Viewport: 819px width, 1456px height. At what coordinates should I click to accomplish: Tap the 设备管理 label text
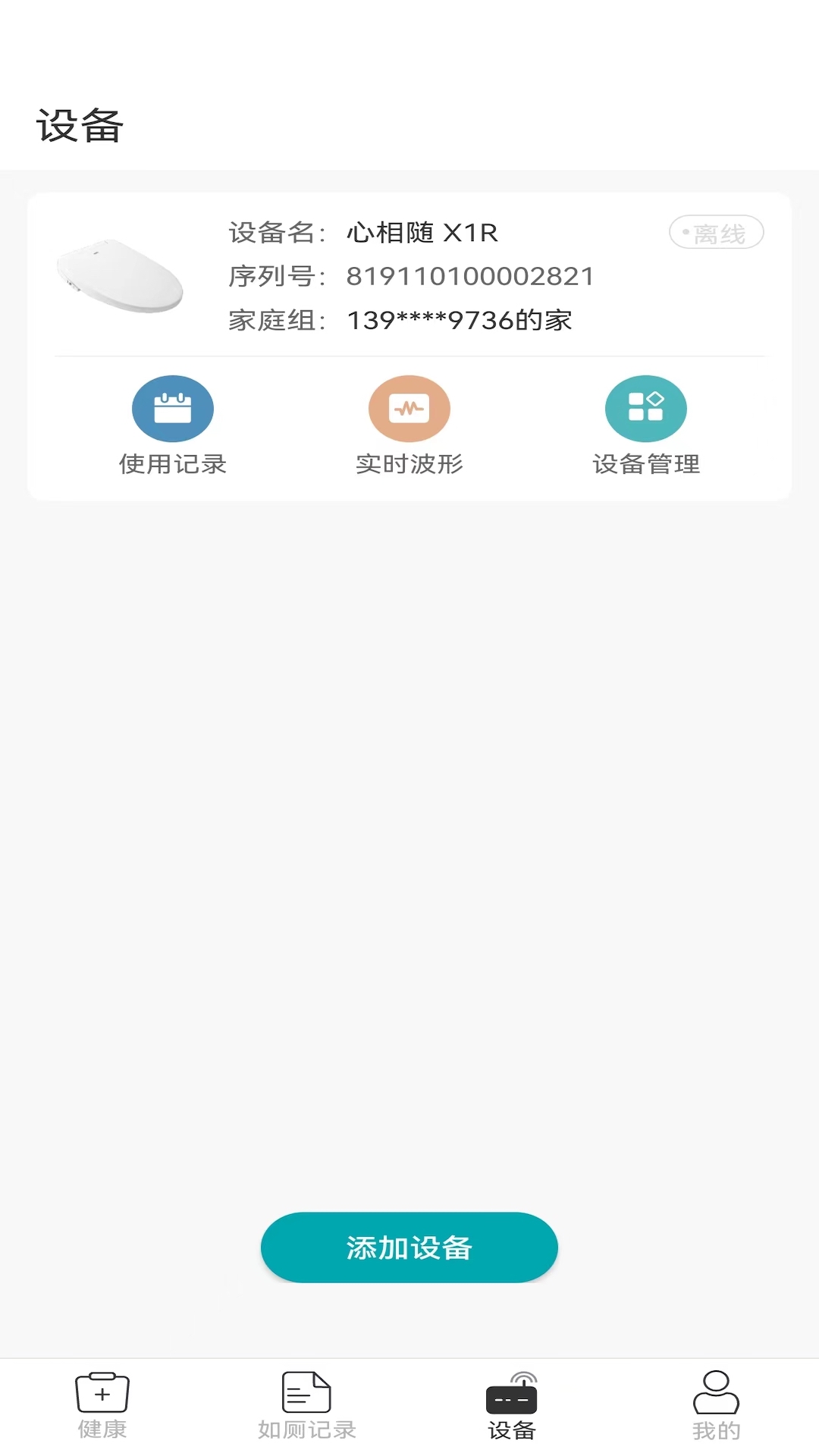(646, 464)
